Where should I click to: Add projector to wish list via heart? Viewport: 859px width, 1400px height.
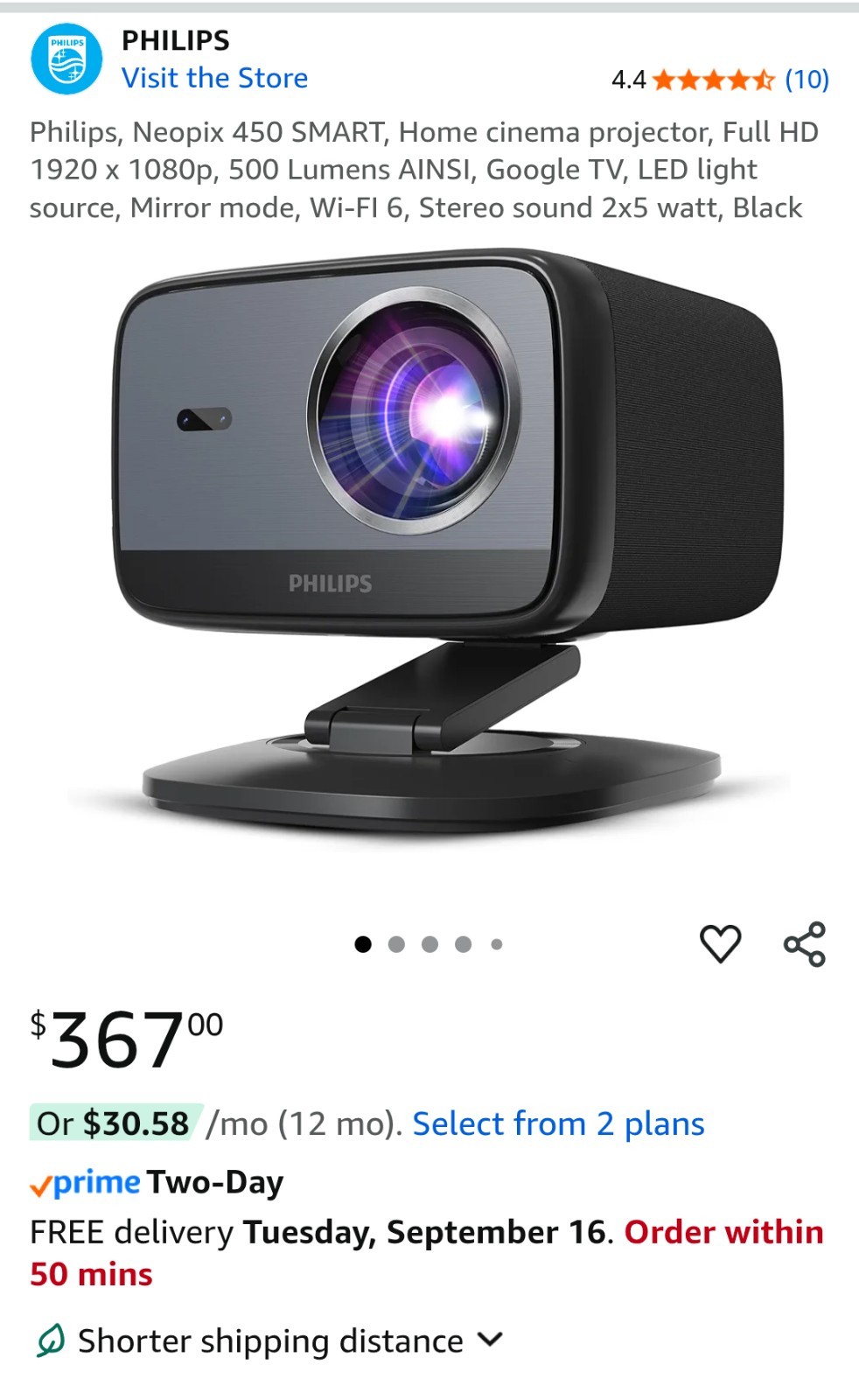(720, 943)
